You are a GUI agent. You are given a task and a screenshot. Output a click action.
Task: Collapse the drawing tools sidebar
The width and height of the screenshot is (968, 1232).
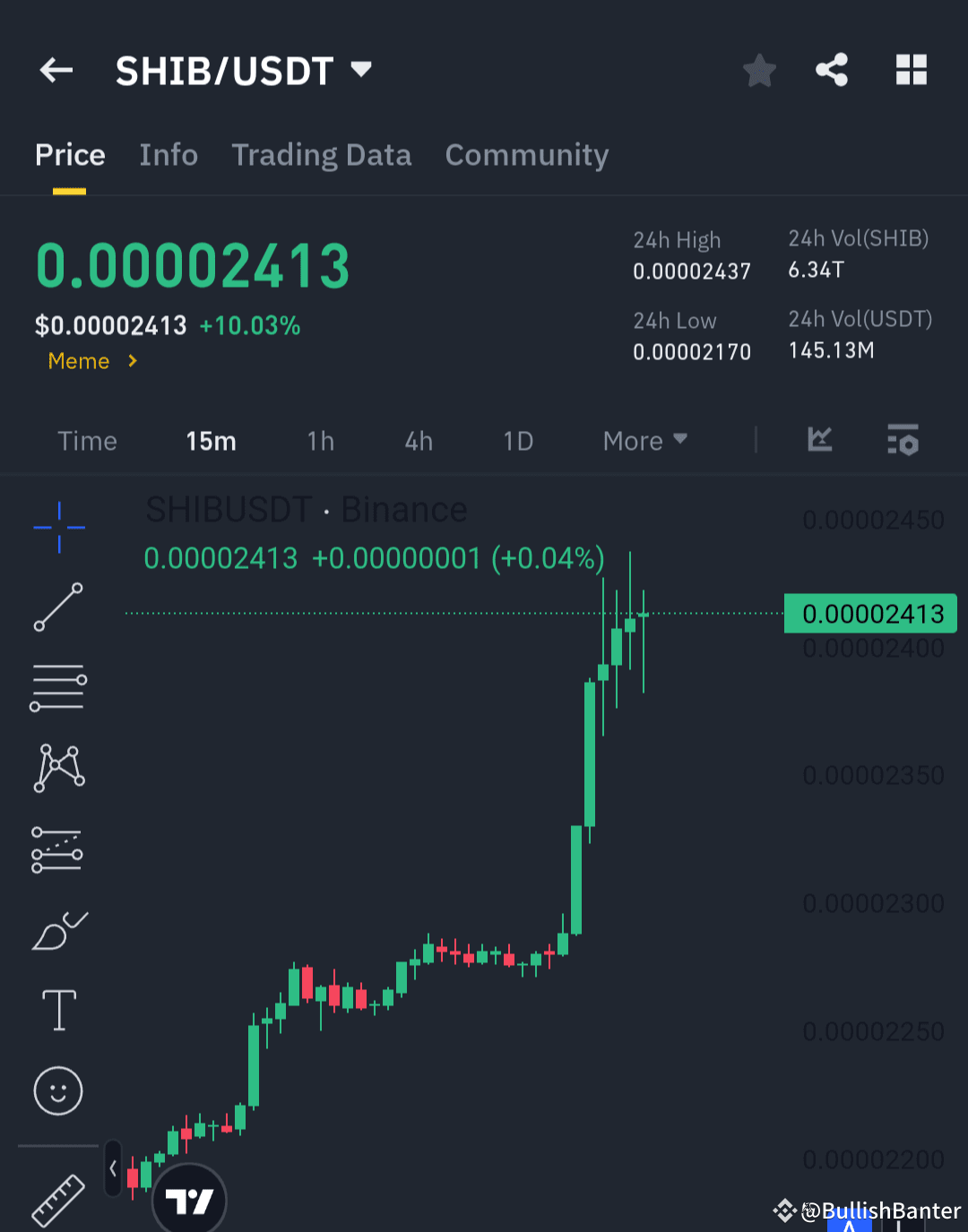(113, 1169)
